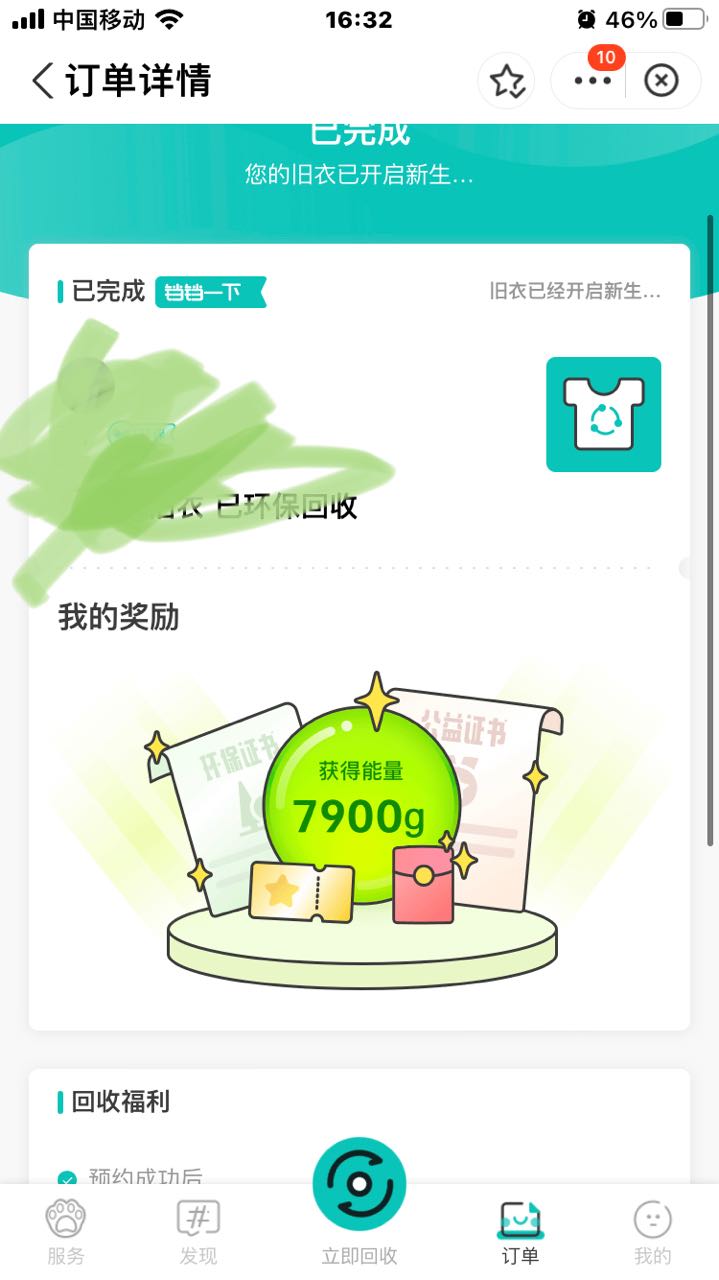Open the three-dot more menu
Screen dimensions: 719x1280
coord(592,82)
